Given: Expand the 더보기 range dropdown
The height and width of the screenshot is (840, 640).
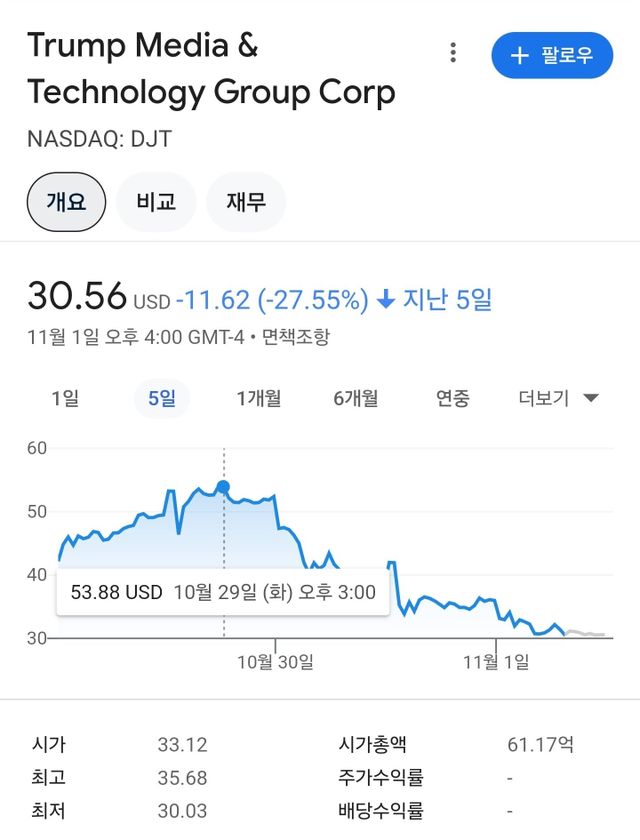Looking at the screenshot, I should 558,399.
